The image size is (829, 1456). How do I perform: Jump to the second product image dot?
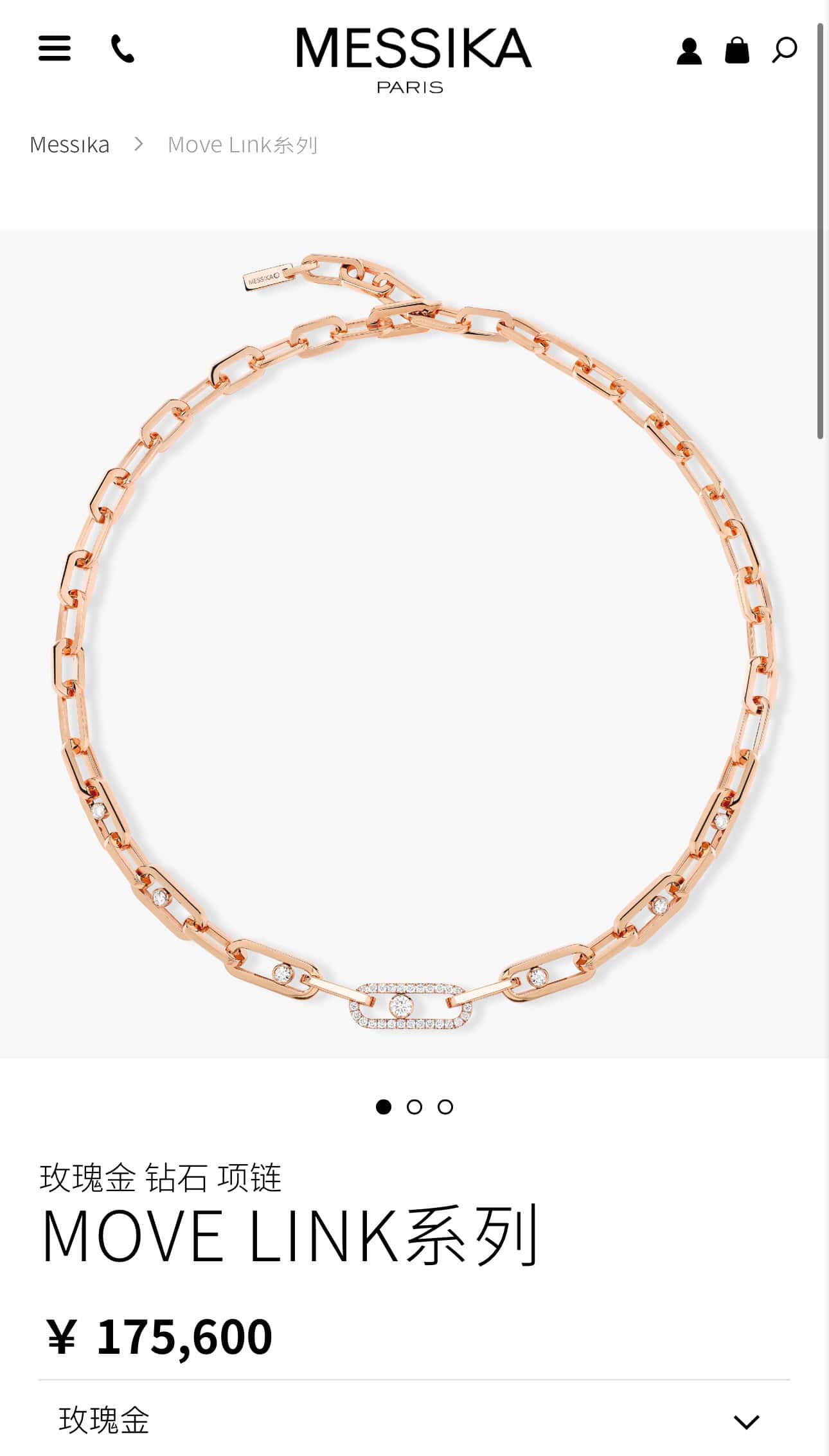(x=415, y=1107)
